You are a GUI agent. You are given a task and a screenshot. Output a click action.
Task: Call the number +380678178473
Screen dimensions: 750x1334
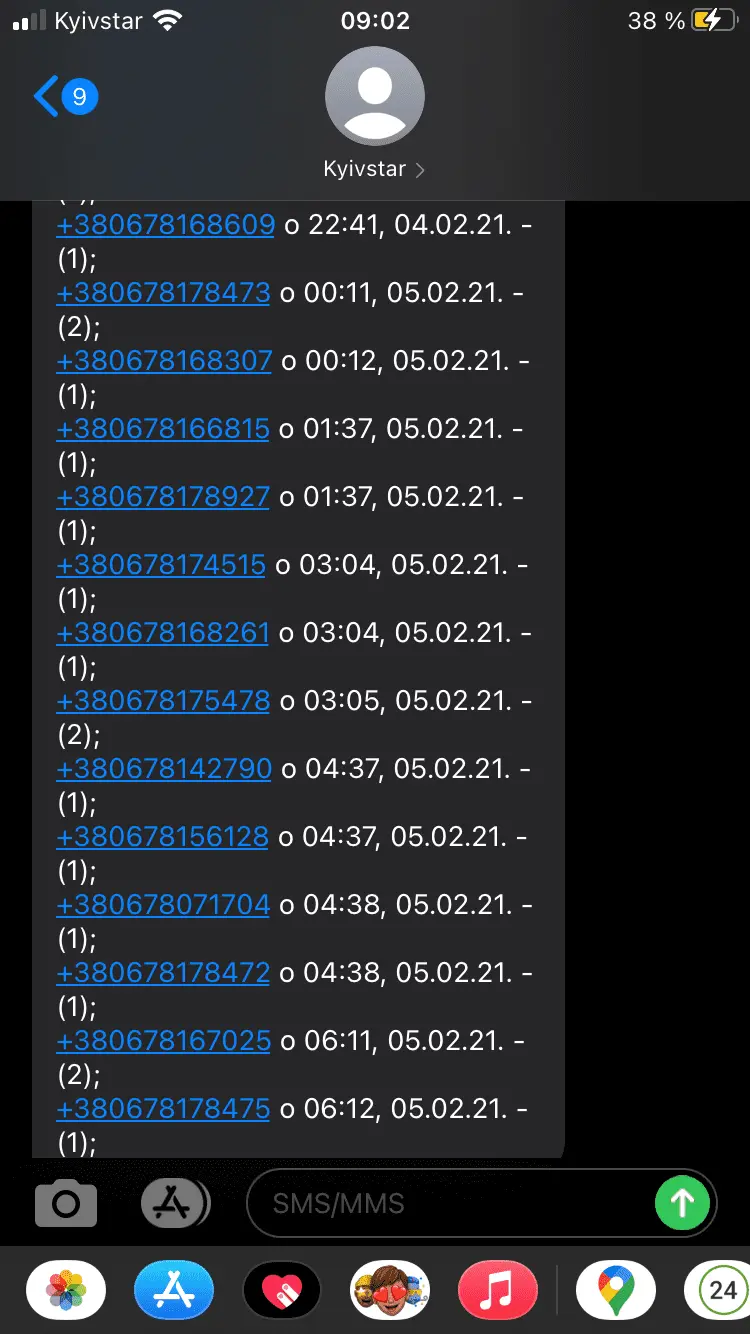pyautogui.click(x=163, y=292)
